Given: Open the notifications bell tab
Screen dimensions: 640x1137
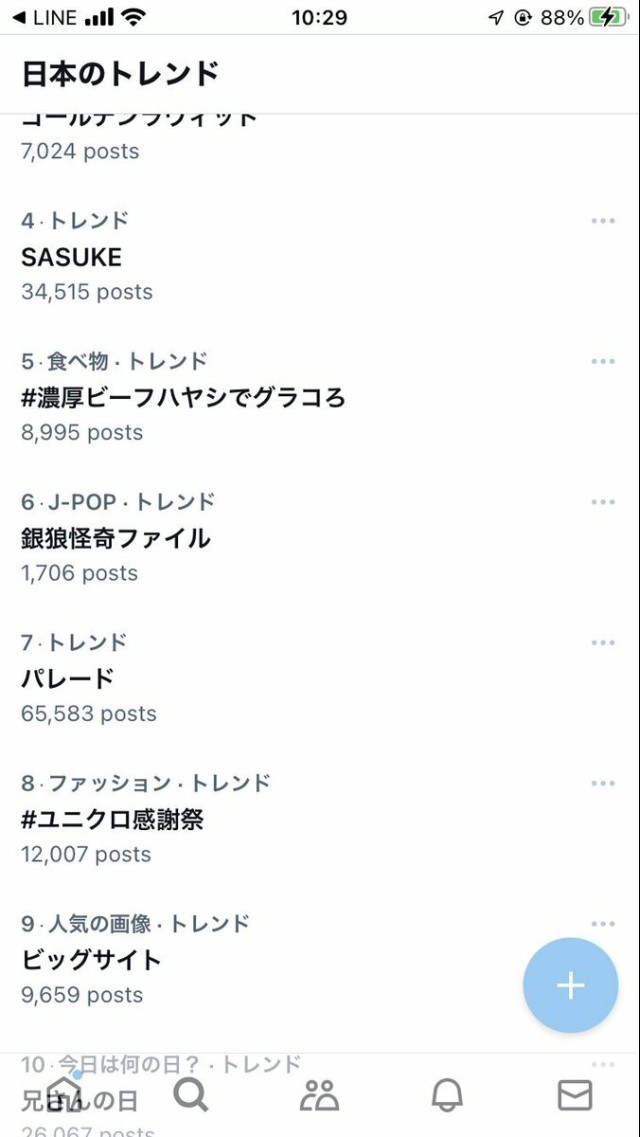Looking at the screenshot, I should (x=447, y=1095).
